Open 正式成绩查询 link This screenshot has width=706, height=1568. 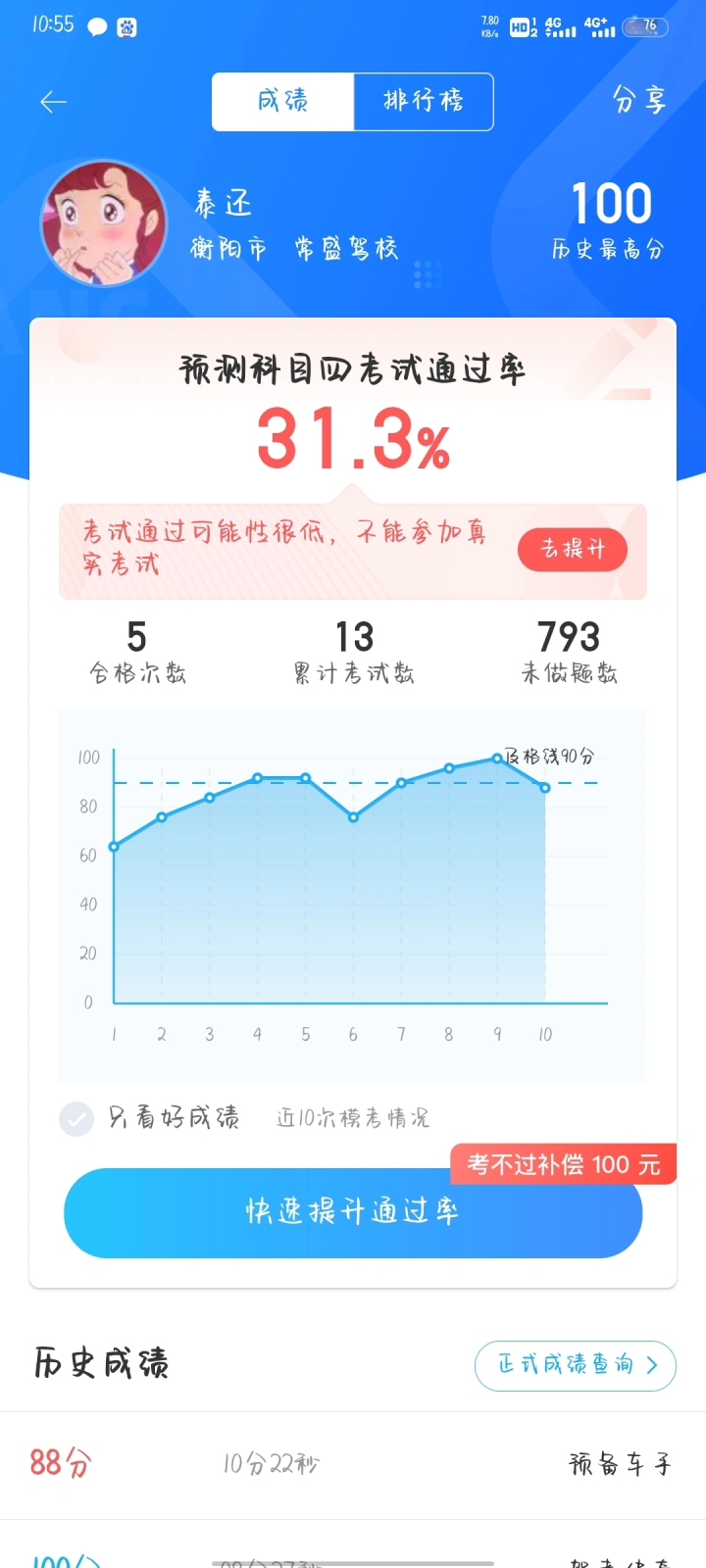coord(575,1365)
